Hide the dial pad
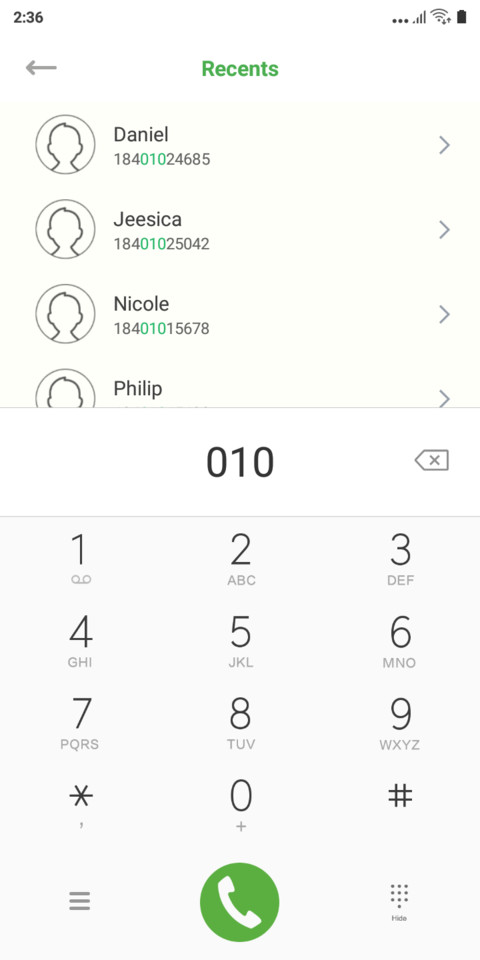This screenshot has width=480, height=960. [399, 902]
